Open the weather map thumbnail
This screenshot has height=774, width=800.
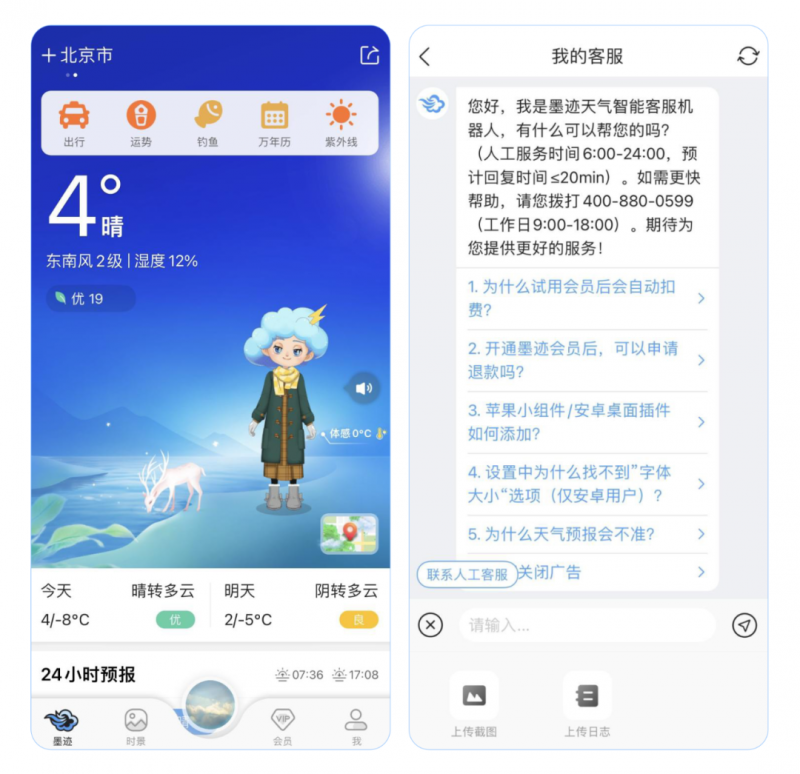[349, 534]
